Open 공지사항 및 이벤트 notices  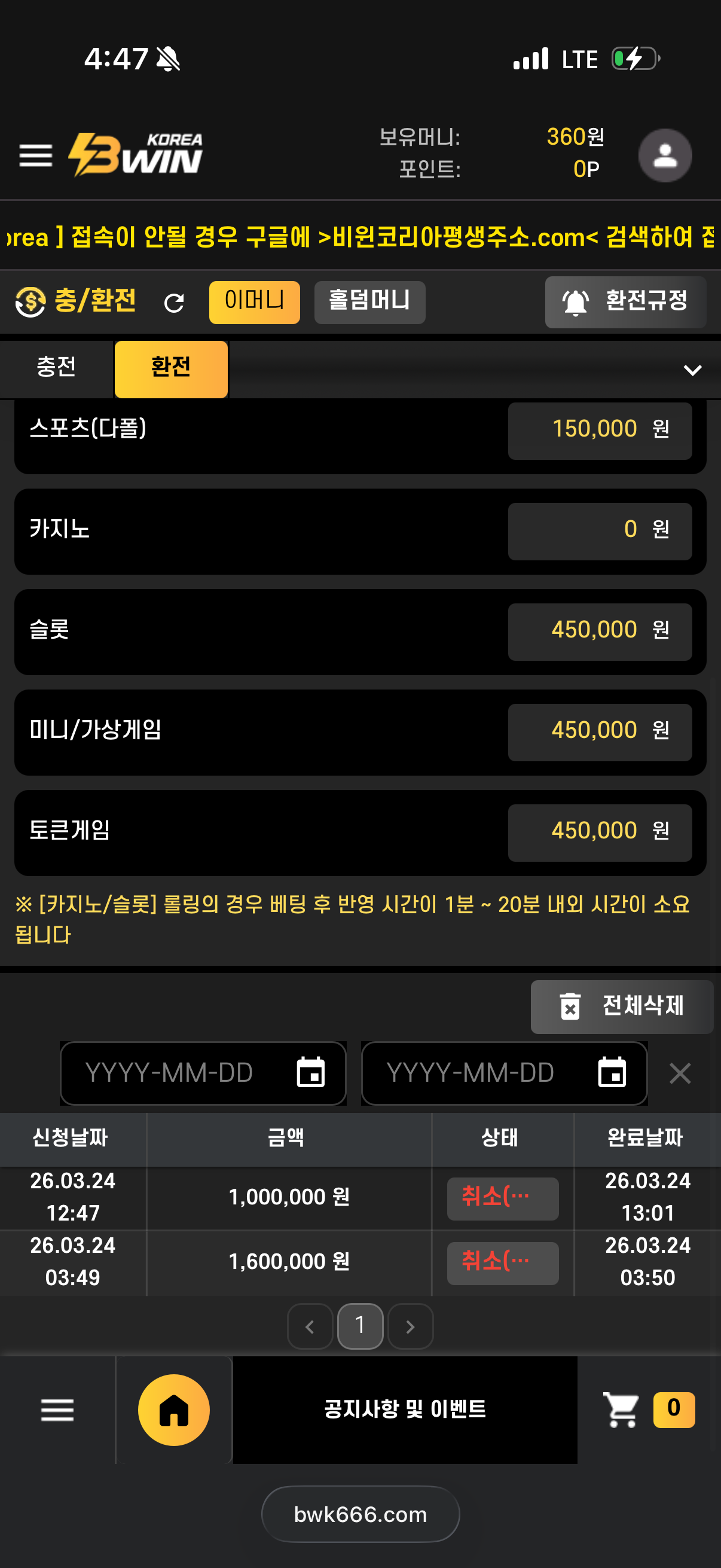click(405, 1409)
